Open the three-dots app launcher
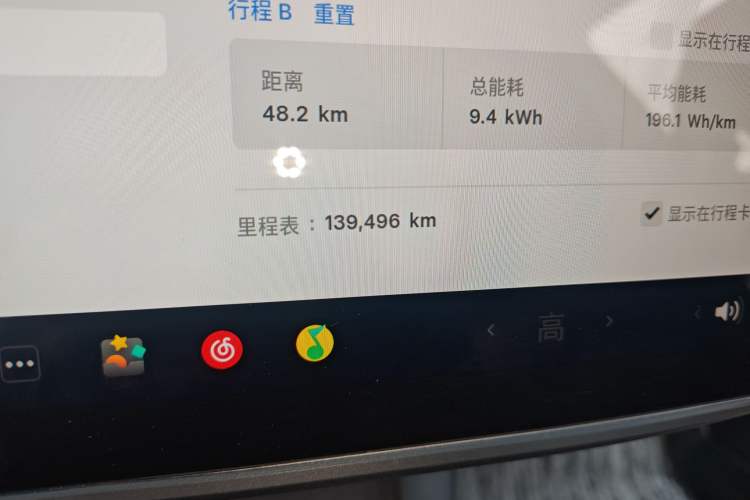 (20, 363)
